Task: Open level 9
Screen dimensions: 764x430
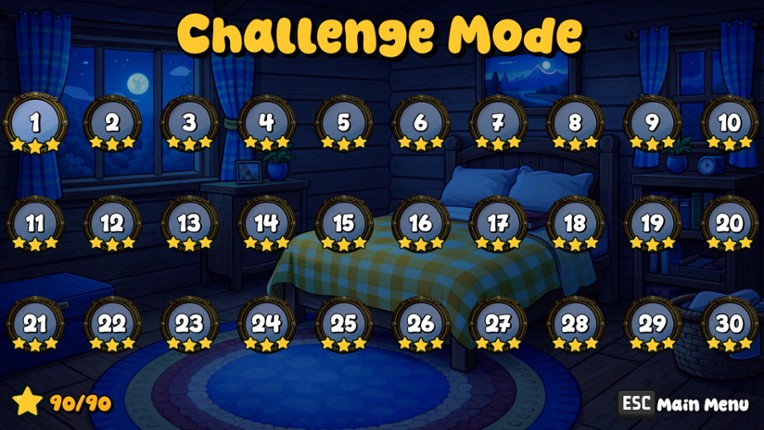Action: (652, 124)
